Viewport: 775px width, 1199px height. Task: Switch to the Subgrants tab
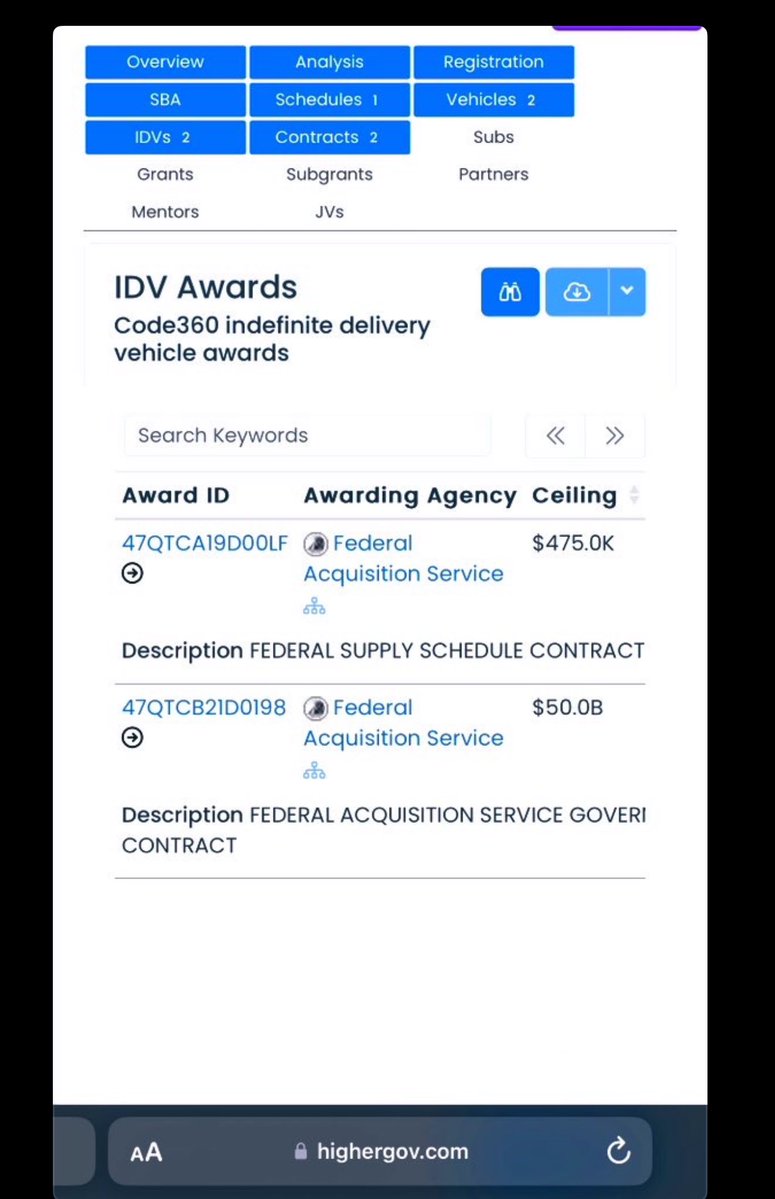(329, 174)
